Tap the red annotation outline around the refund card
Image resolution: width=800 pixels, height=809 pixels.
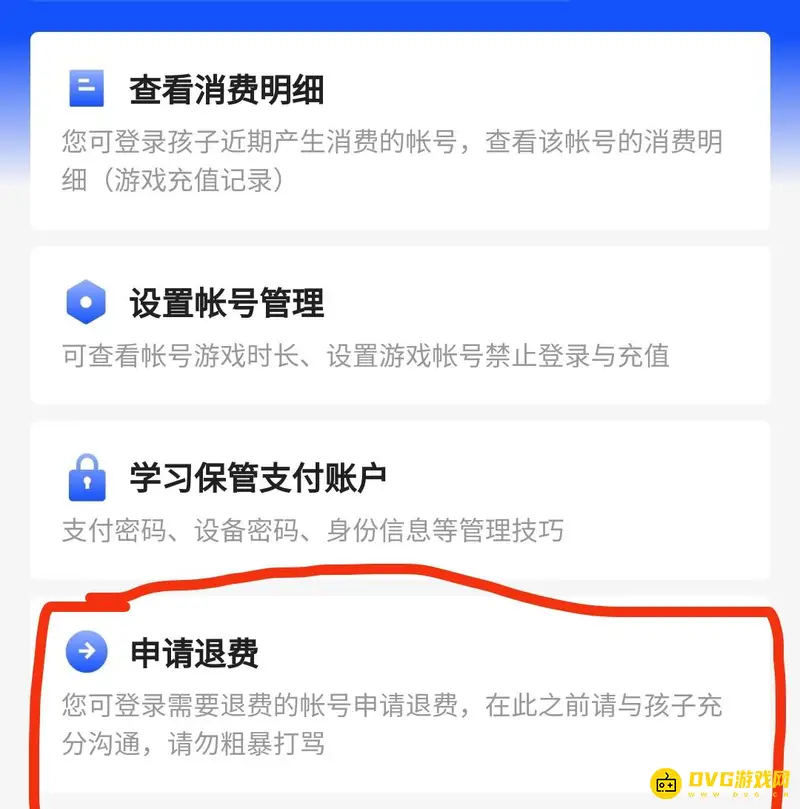point(400,598)
